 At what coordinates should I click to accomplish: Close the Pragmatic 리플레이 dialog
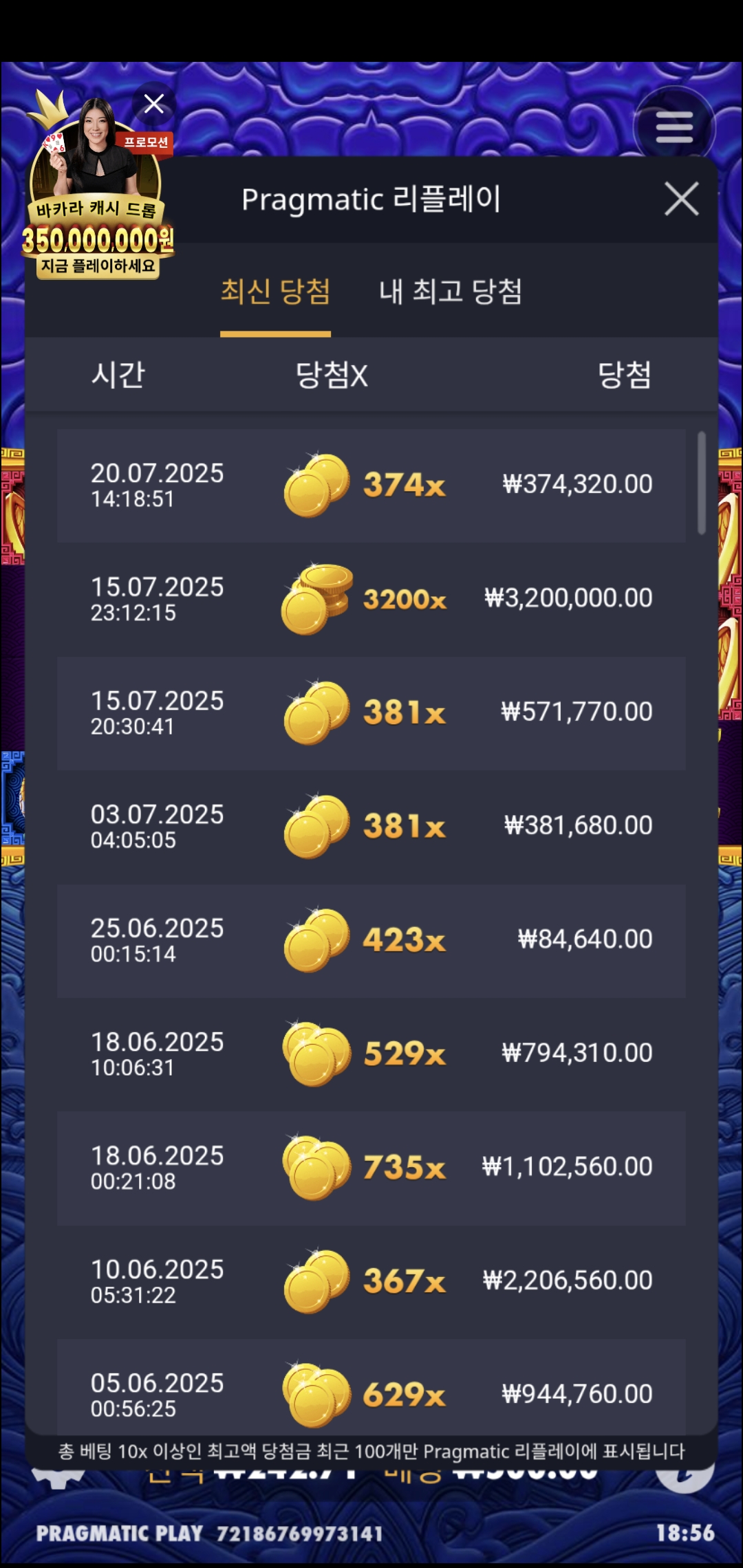coord(681,199)
